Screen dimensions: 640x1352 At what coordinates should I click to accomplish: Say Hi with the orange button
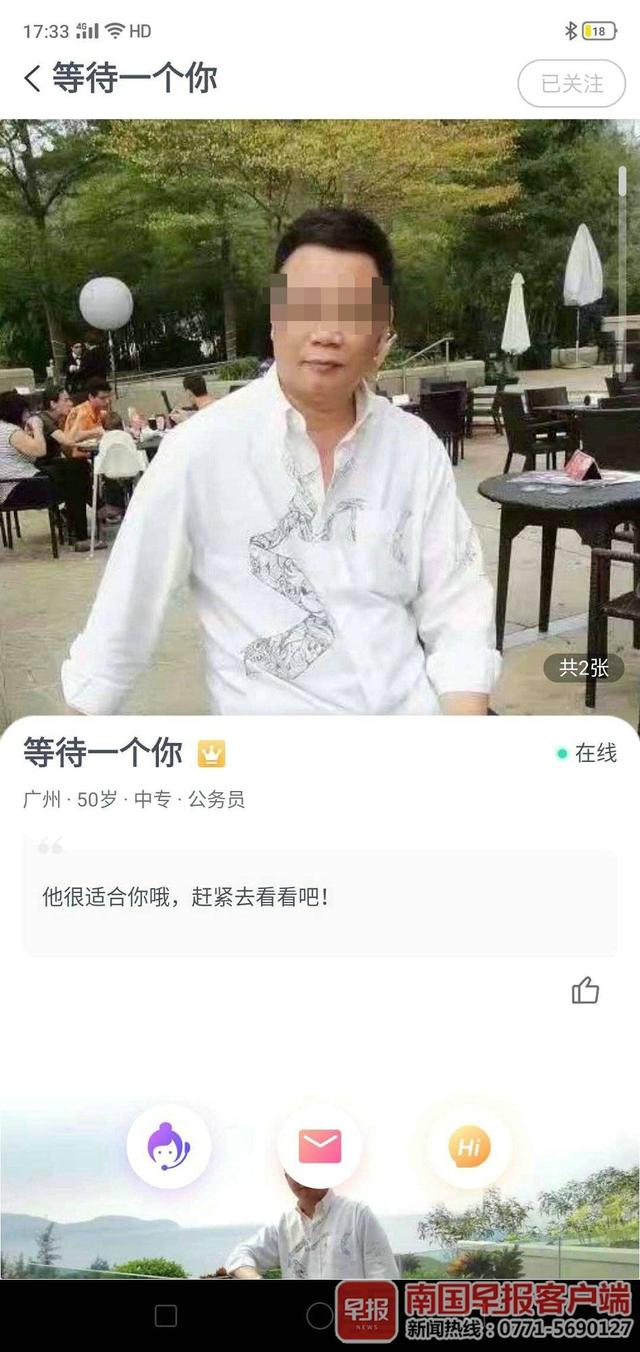point(469,1146)
